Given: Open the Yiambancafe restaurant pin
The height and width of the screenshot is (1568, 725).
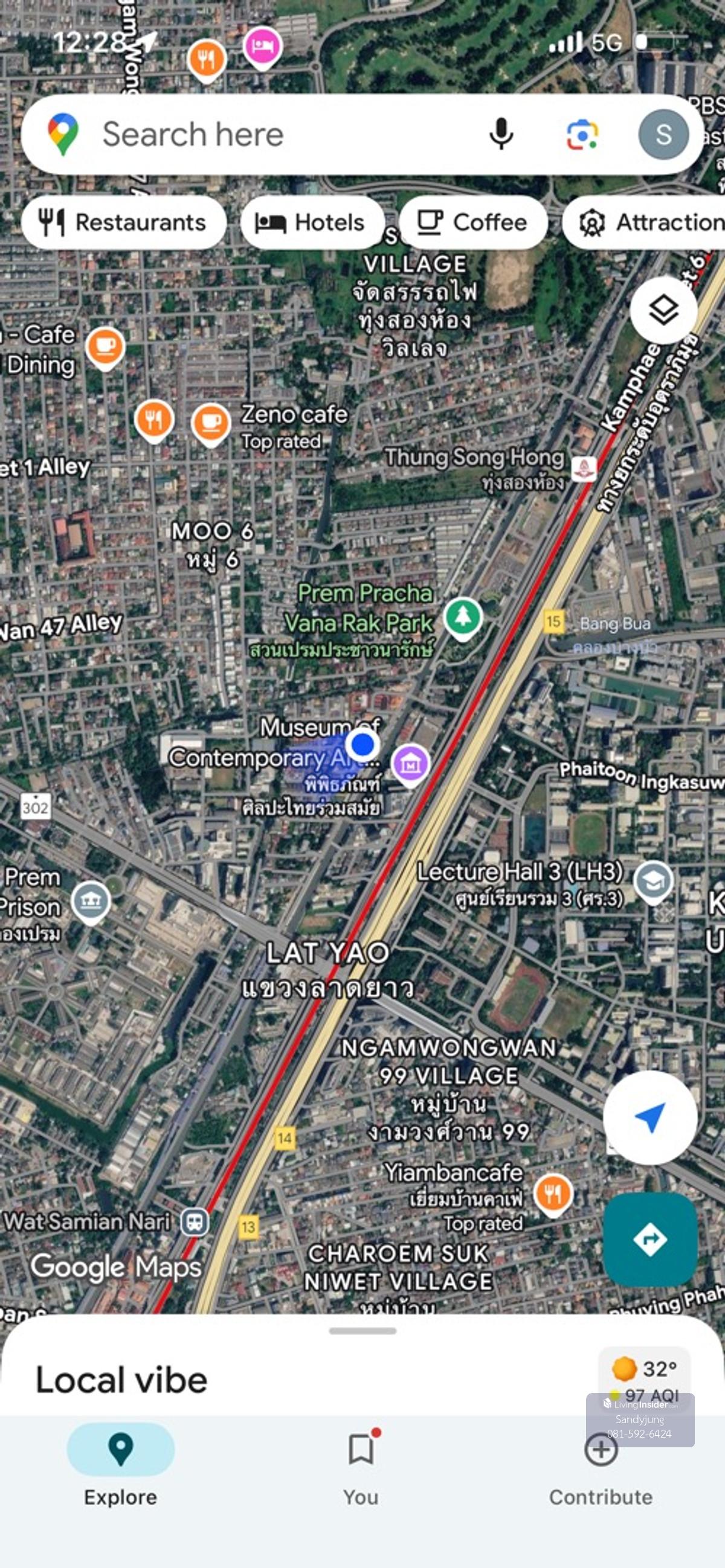Looking at the screenshot, I should tap(553, 1194).
